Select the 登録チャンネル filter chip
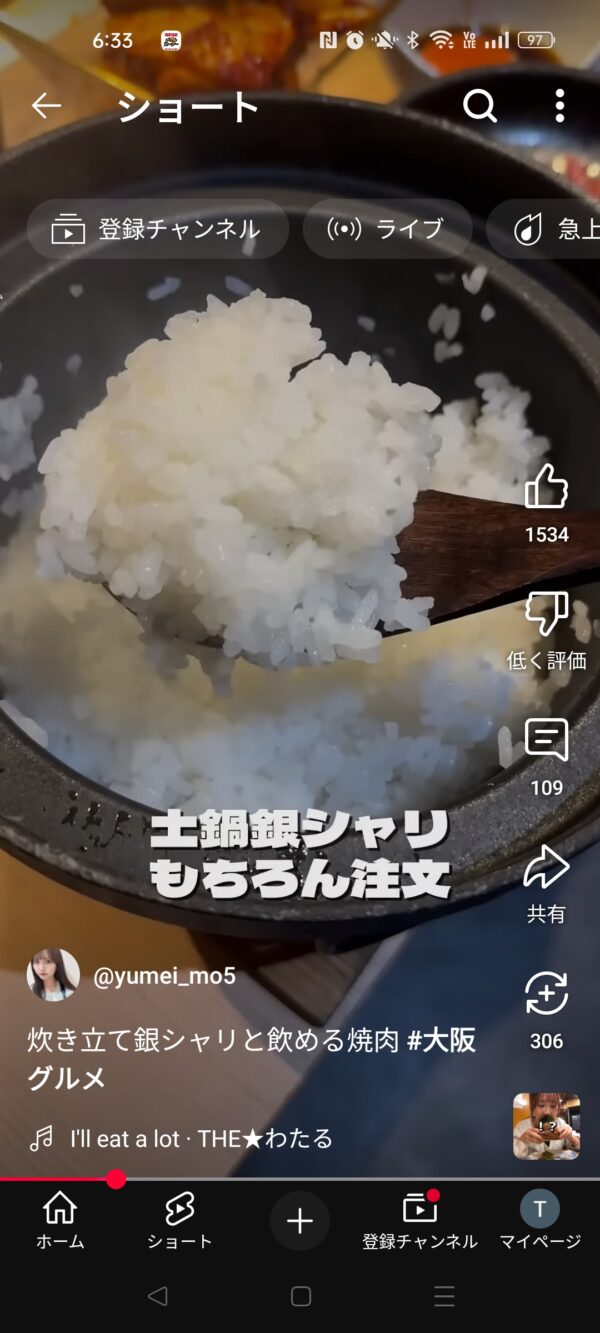This screenshot has height=1333, width=600. point(157,229)
